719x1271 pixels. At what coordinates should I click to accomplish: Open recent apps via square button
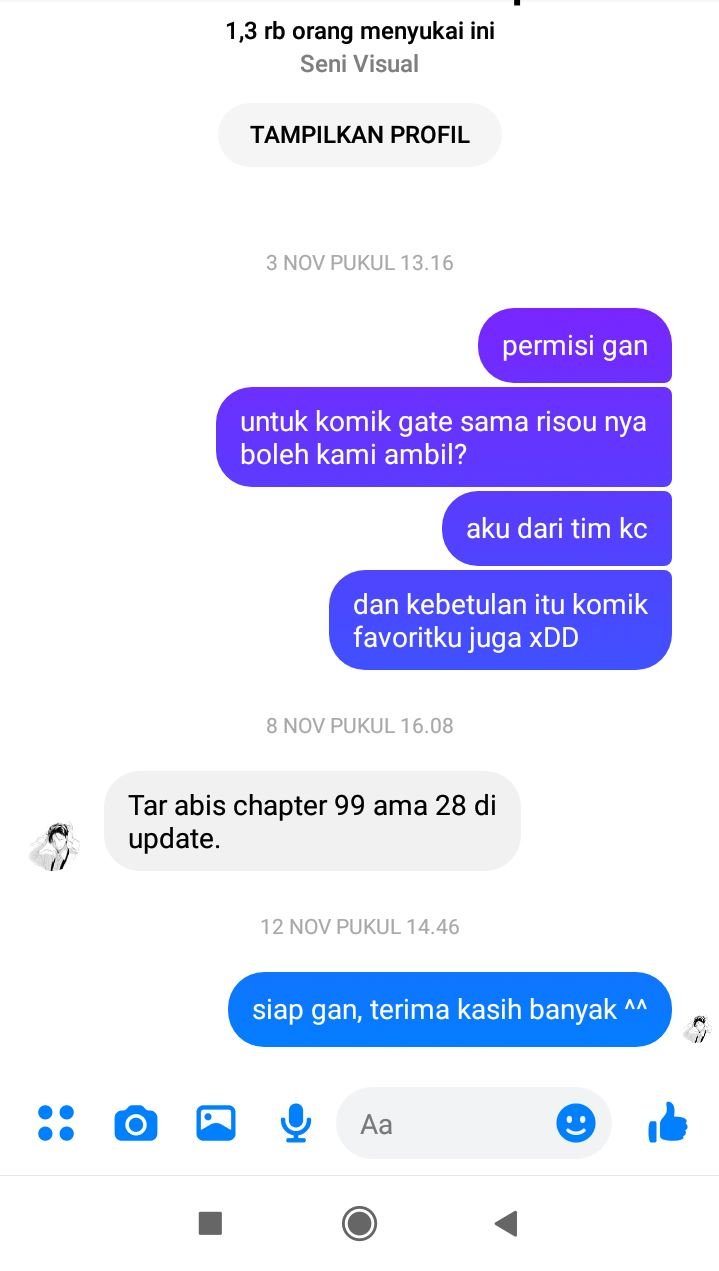click(x=210, y=1222)
